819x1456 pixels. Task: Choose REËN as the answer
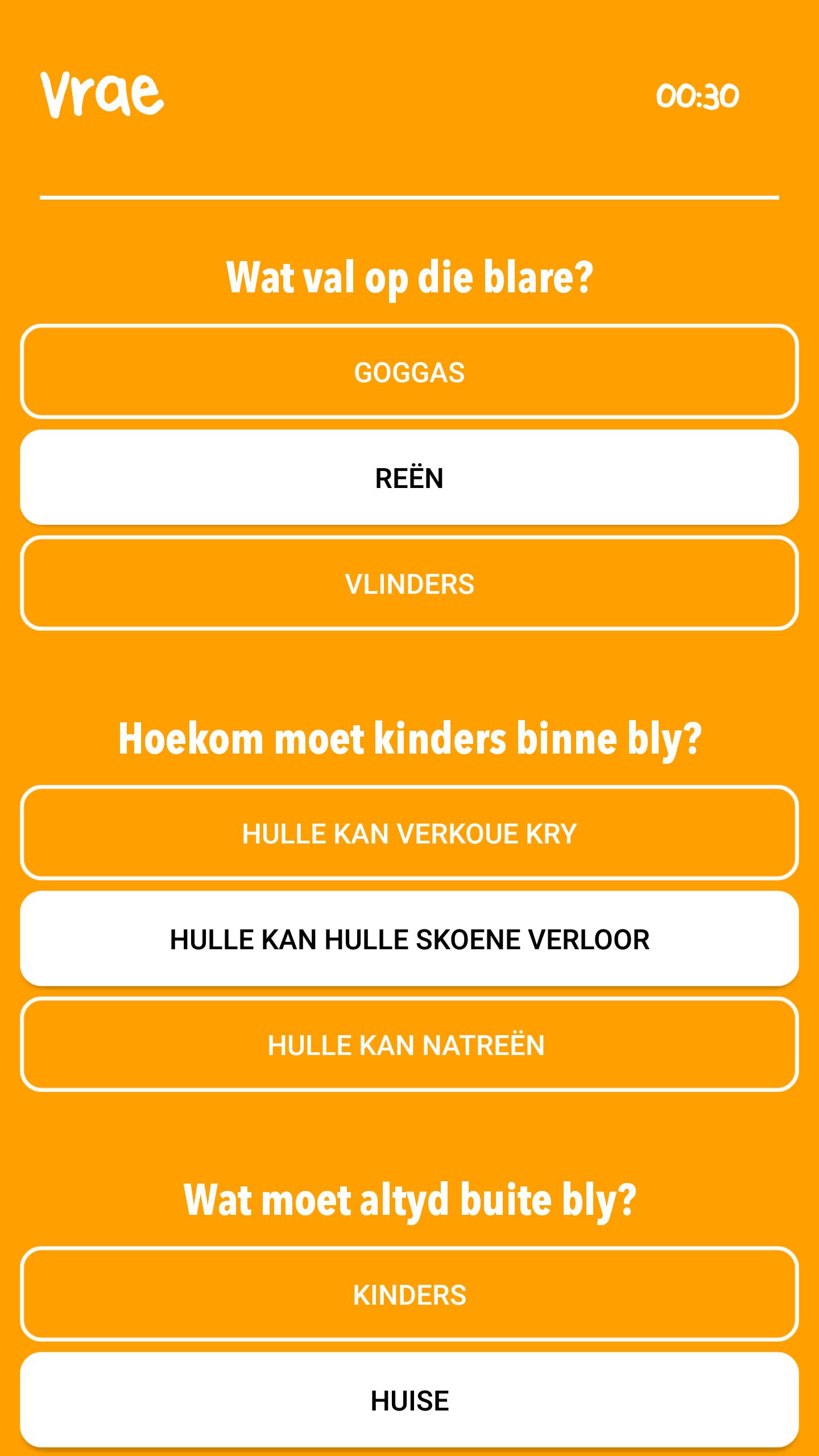point(409,478)
